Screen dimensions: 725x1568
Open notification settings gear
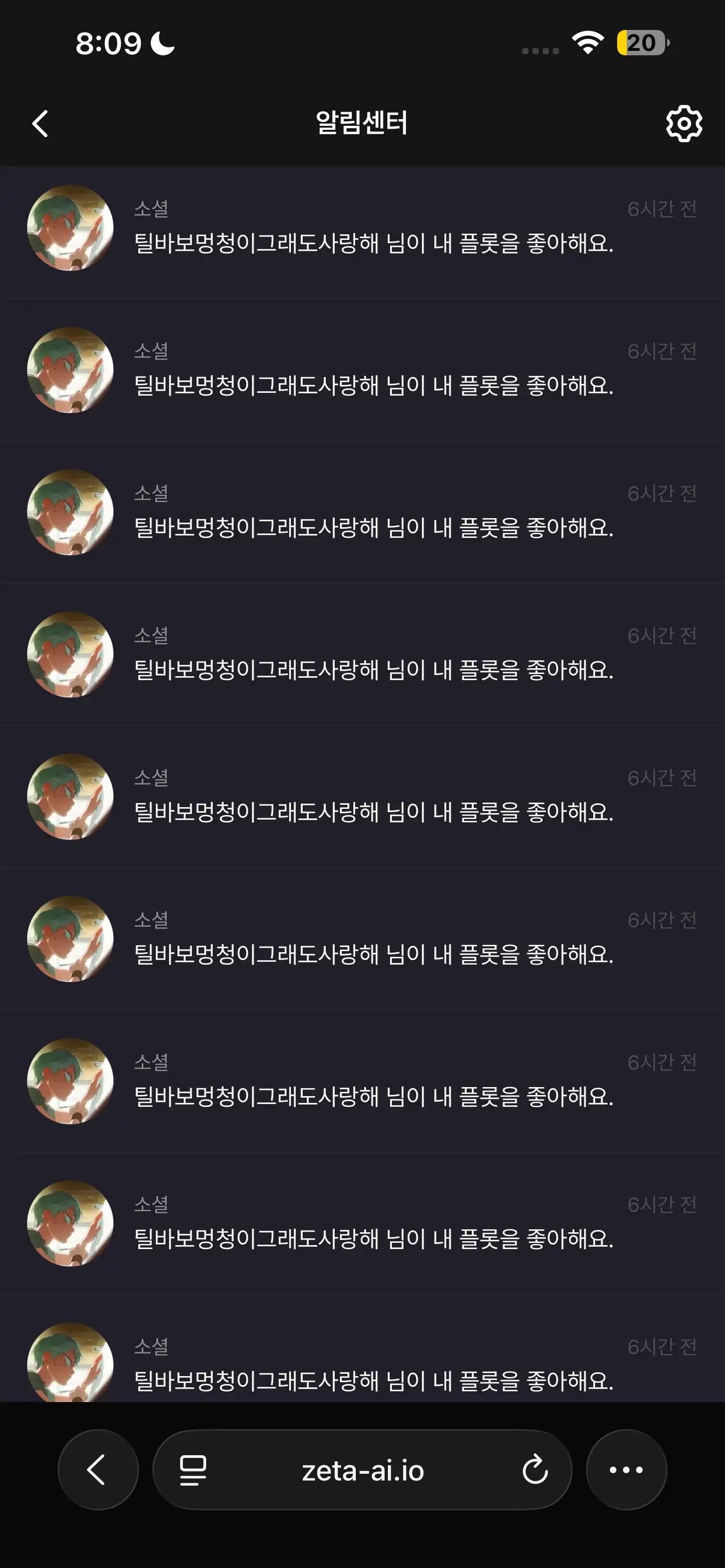(x=684, y=124)
